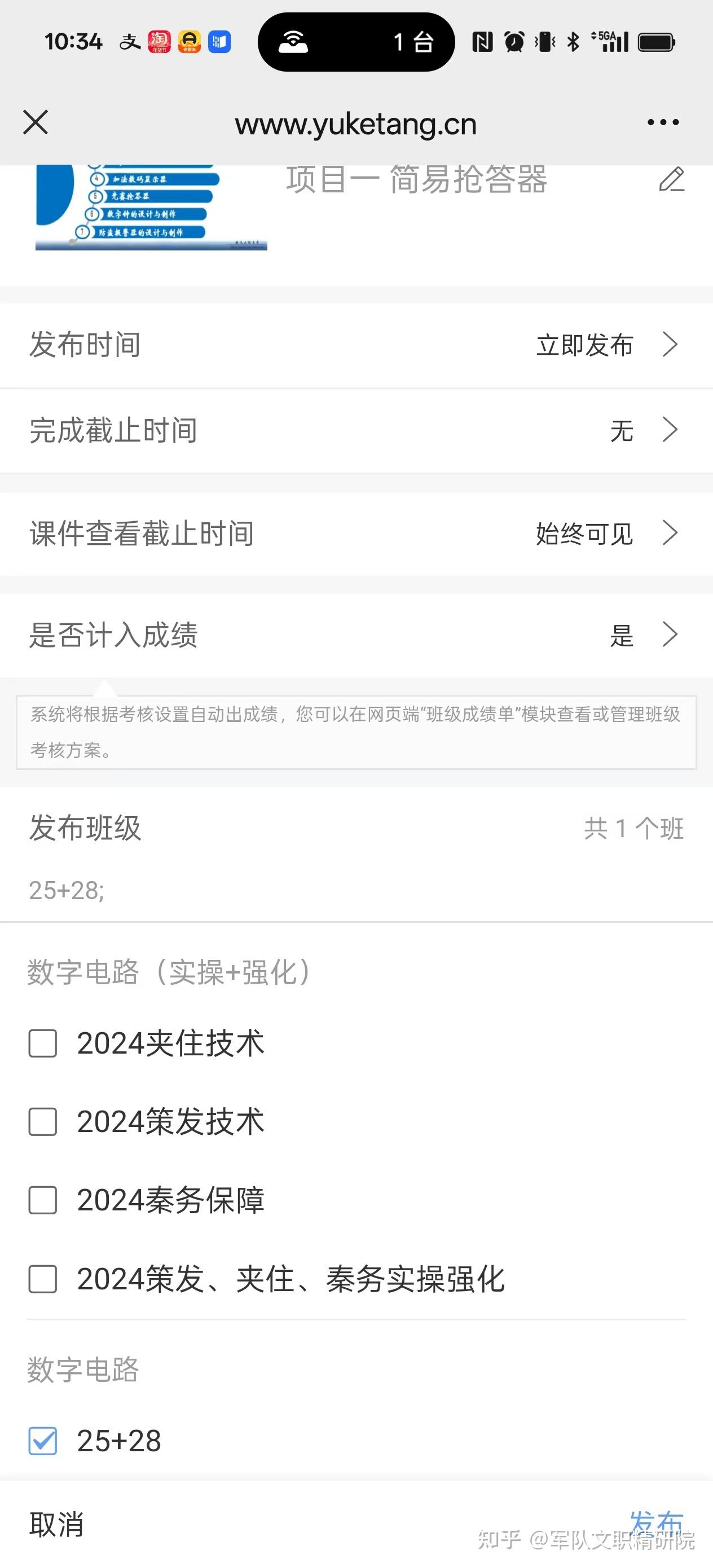Uncheck the 25+28 class checkbox
Image resolution: width=713 pixels, height=1568 pixels.
[x=43, y=1441]
